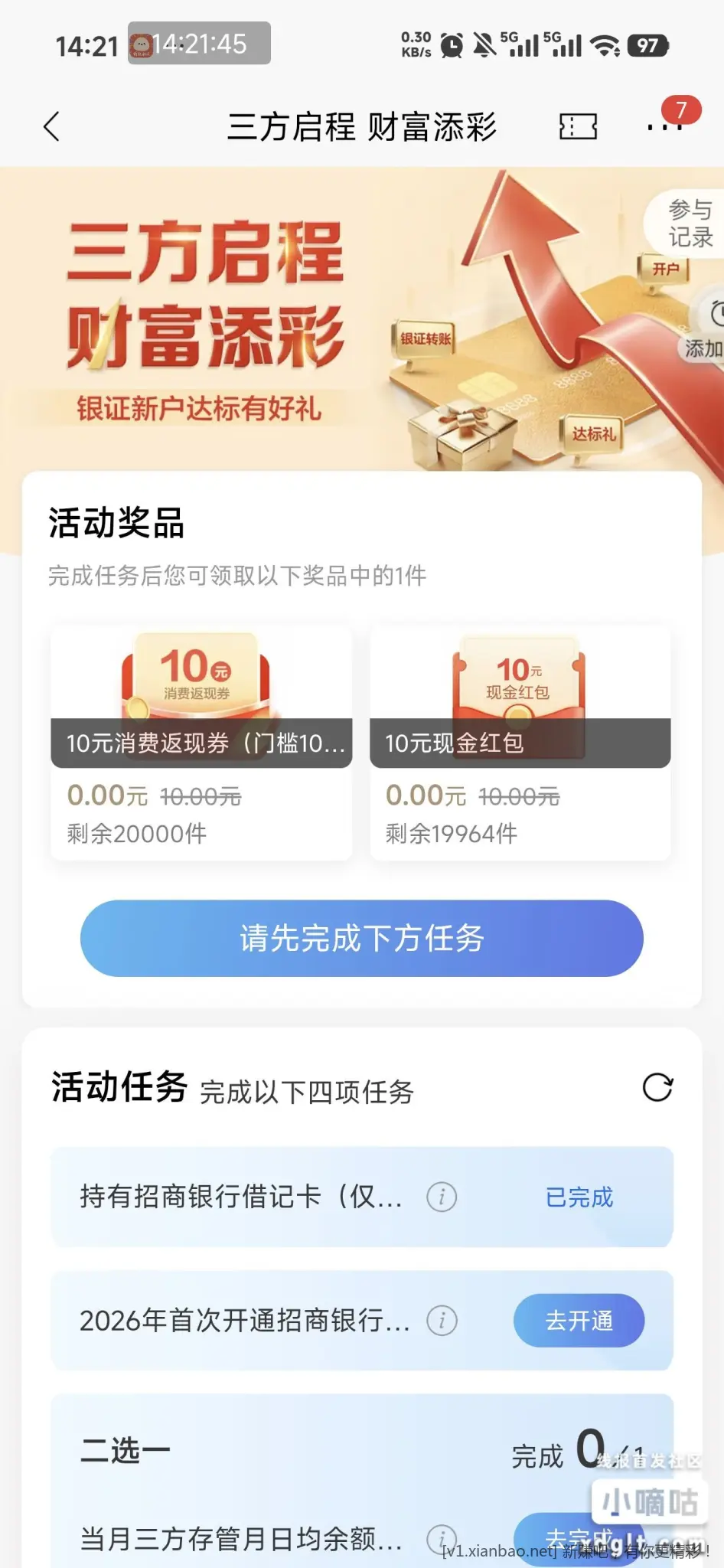Tap 去开通 to open the account
The width and height of the screenshot is (724, 1568).
coord(579,1320)
